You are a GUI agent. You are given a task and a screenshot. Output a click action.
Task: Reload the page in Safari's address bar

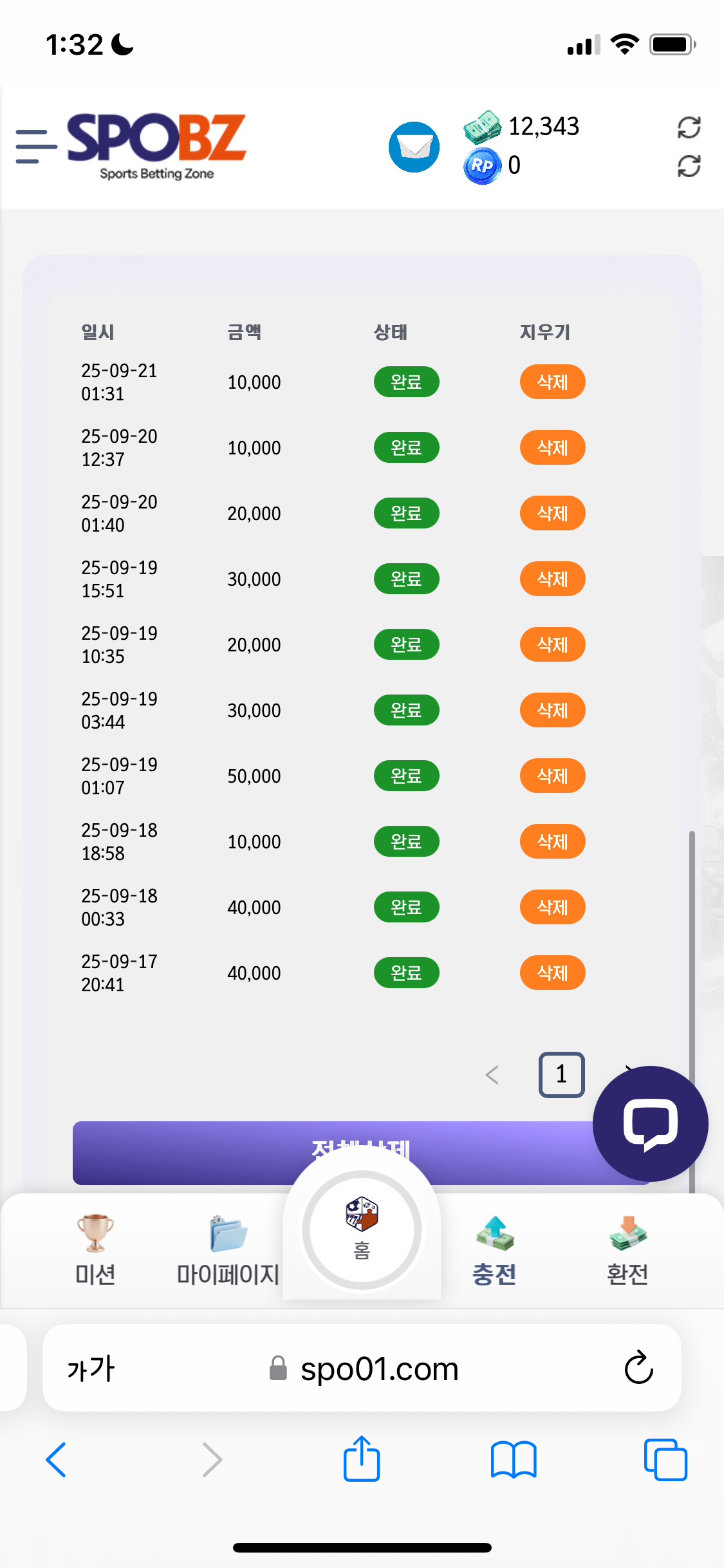(x=638, y=1368)
